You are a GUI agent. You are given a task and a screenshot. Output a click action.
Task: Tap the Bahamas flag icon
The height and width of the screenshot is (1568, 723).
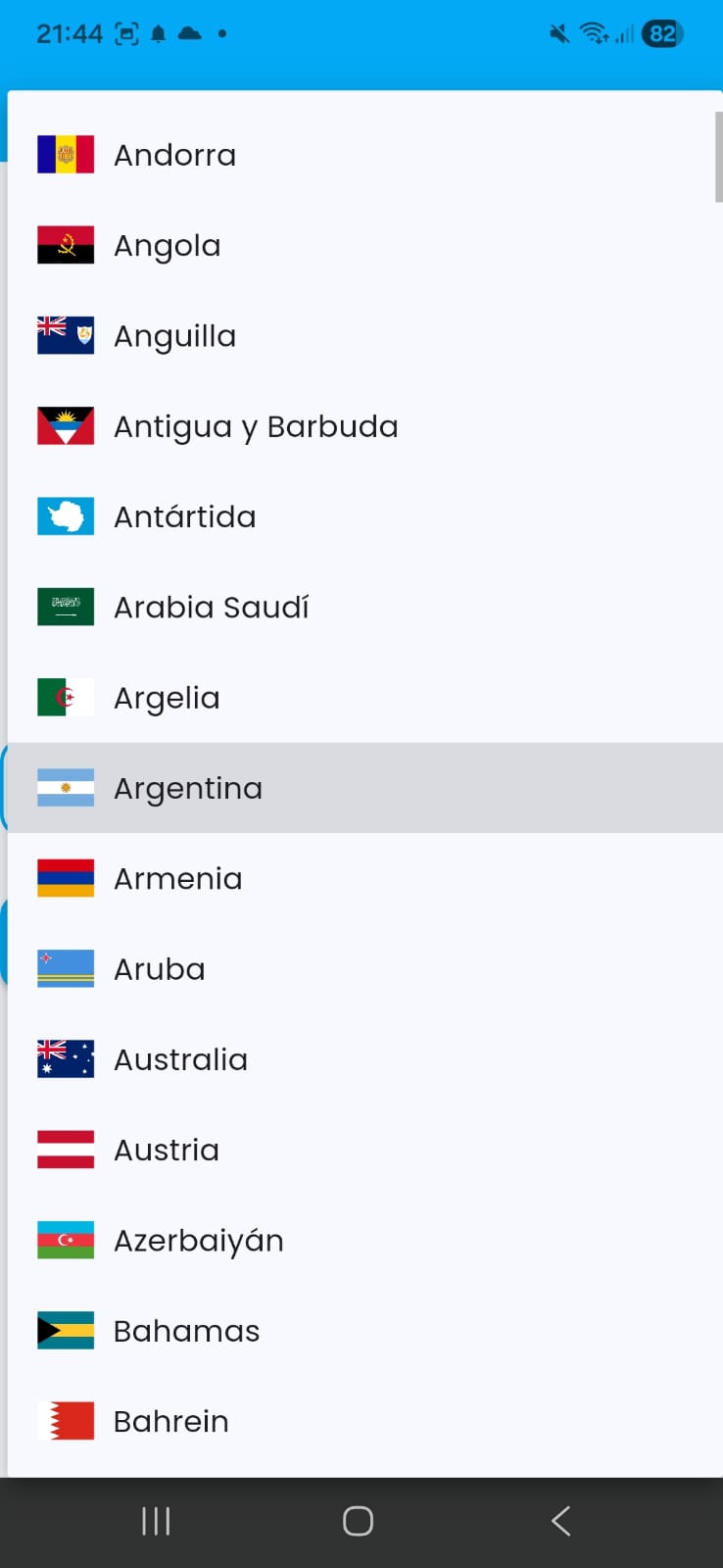(65, 1330)
